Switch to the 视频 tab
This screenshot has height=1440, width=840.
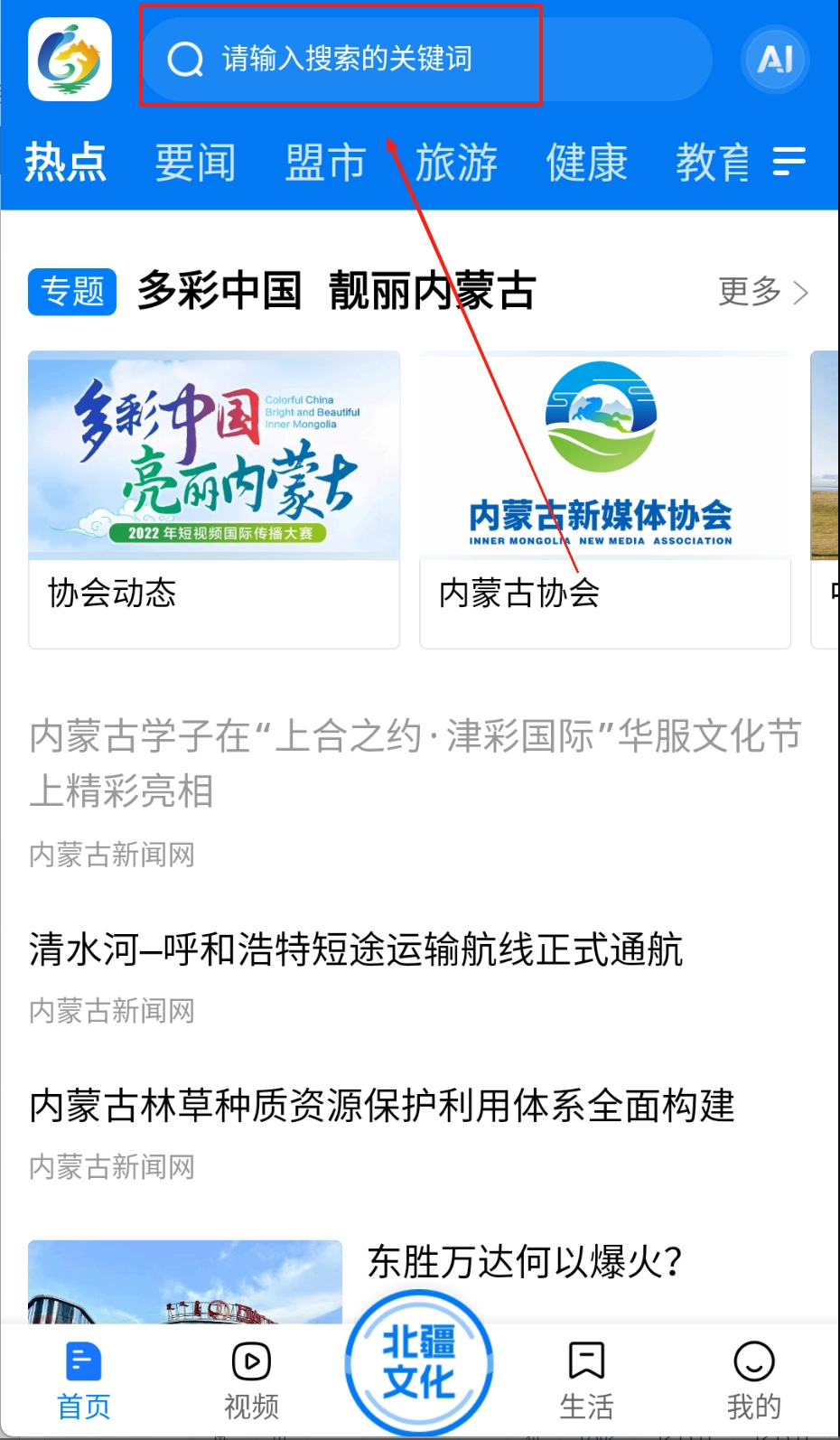pos(251,1379)
